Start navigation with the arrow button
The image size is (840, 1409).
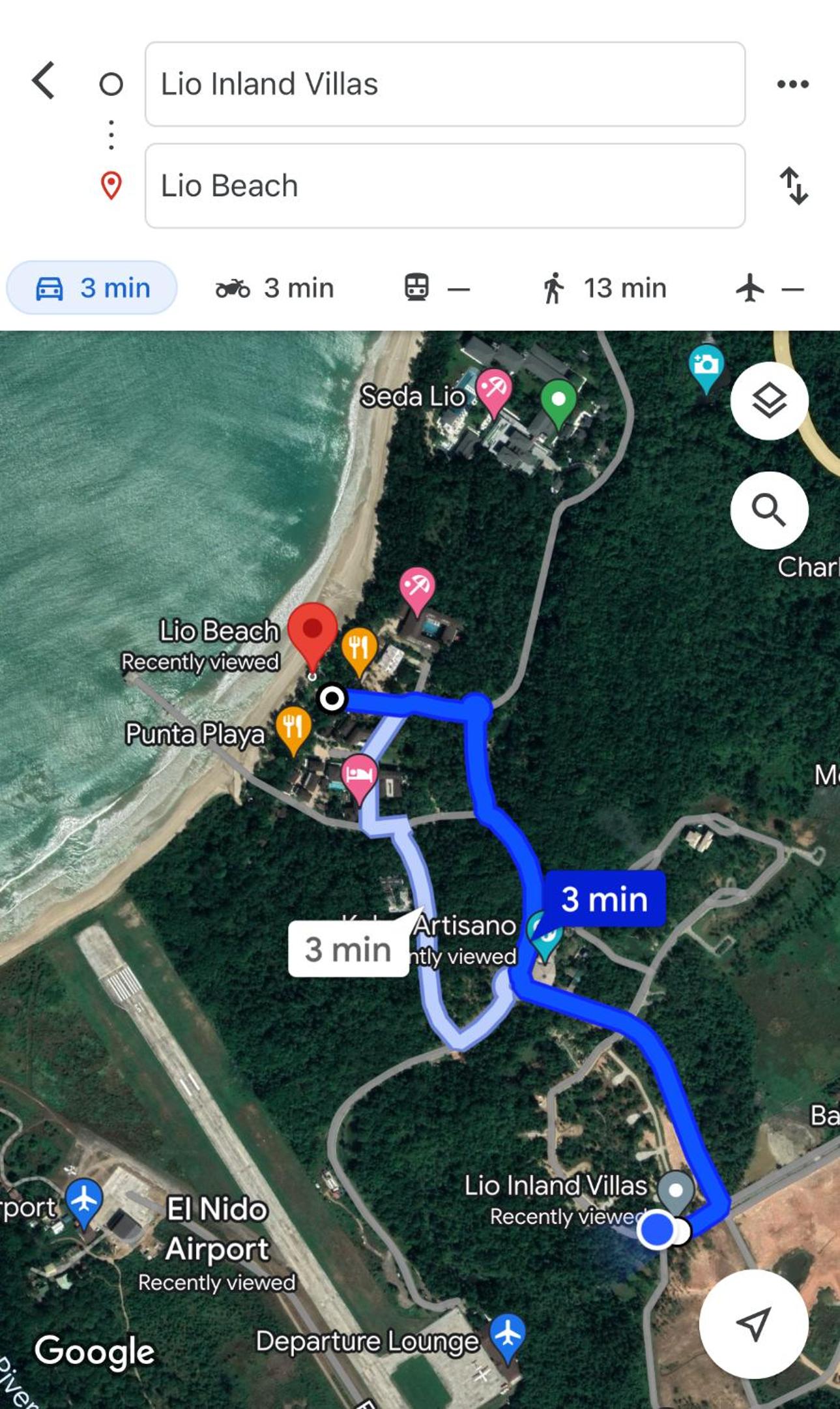(x=754, y=1324)
